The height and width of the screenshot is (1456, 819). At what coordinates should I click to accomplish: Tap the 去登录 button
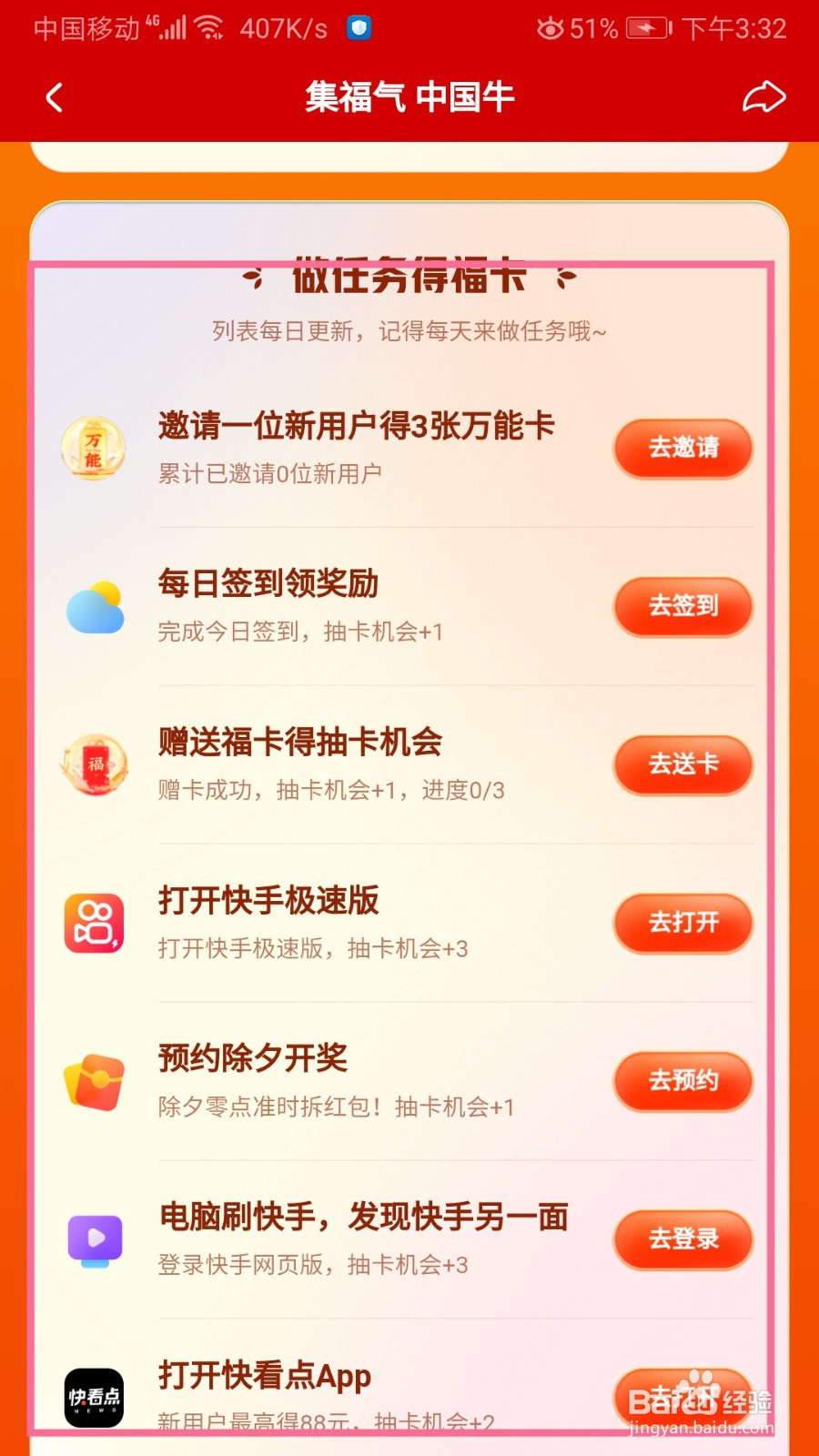click(x=682, y=1239)
